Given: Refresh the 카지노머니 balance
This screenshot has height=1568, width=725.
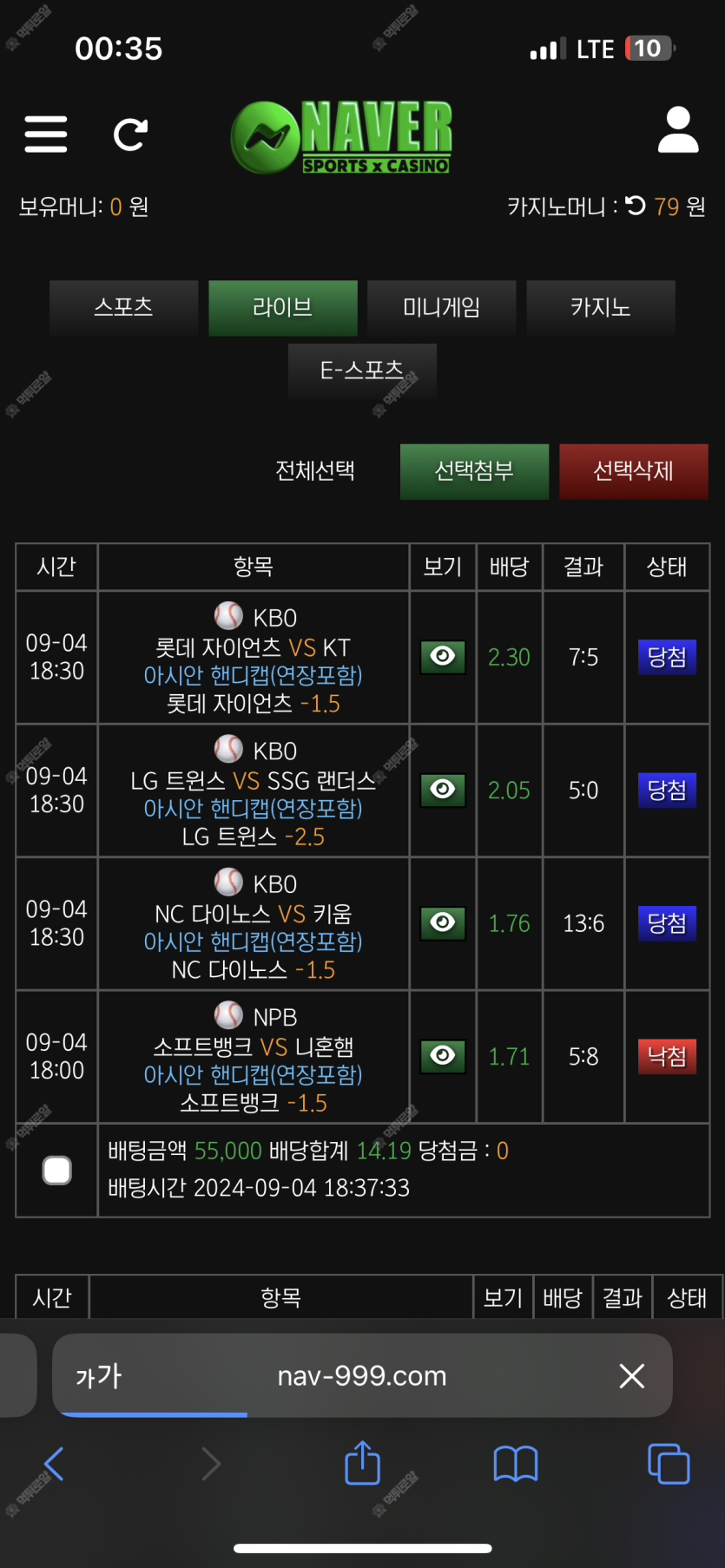Looking at the screenshot, I should tap(636, 206).
